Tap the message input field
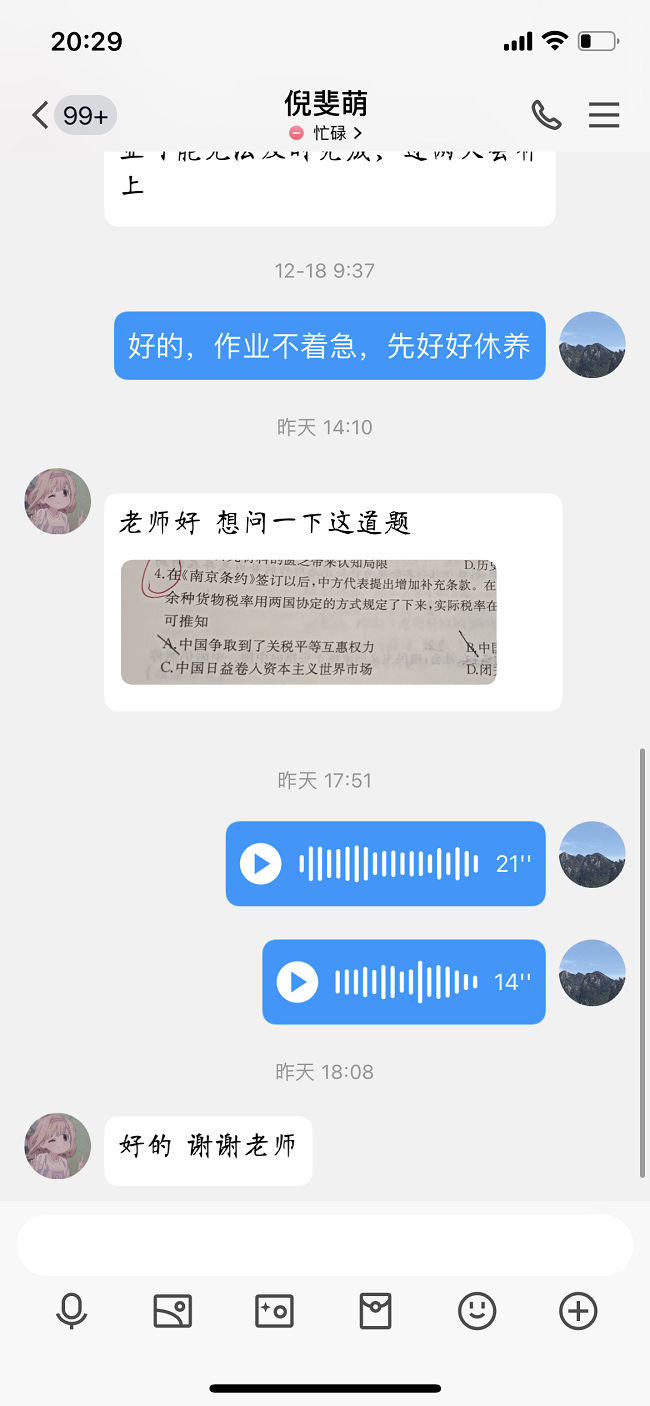 pos(325,1245)
